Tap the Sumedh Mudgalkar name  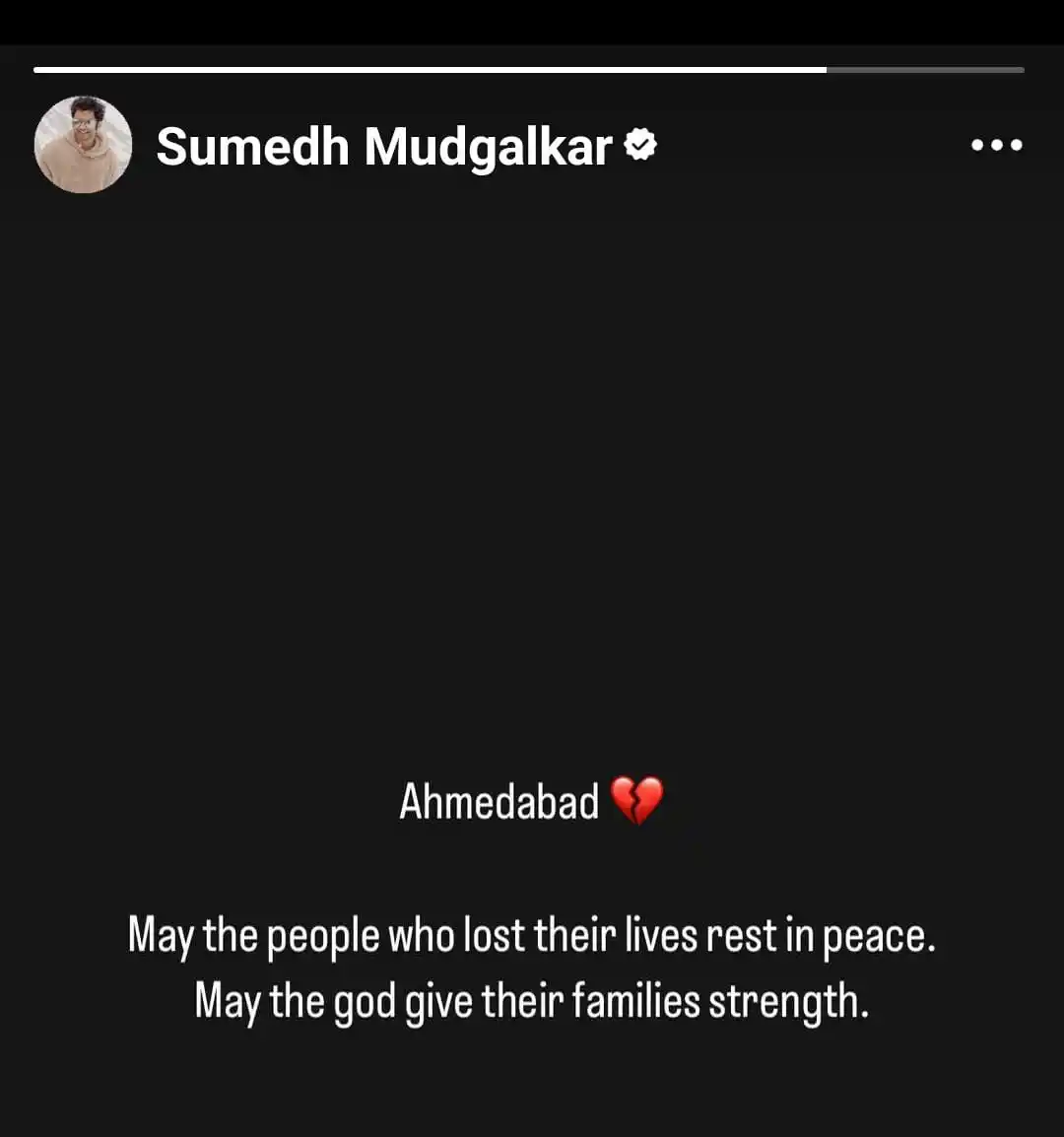[384, 147]
